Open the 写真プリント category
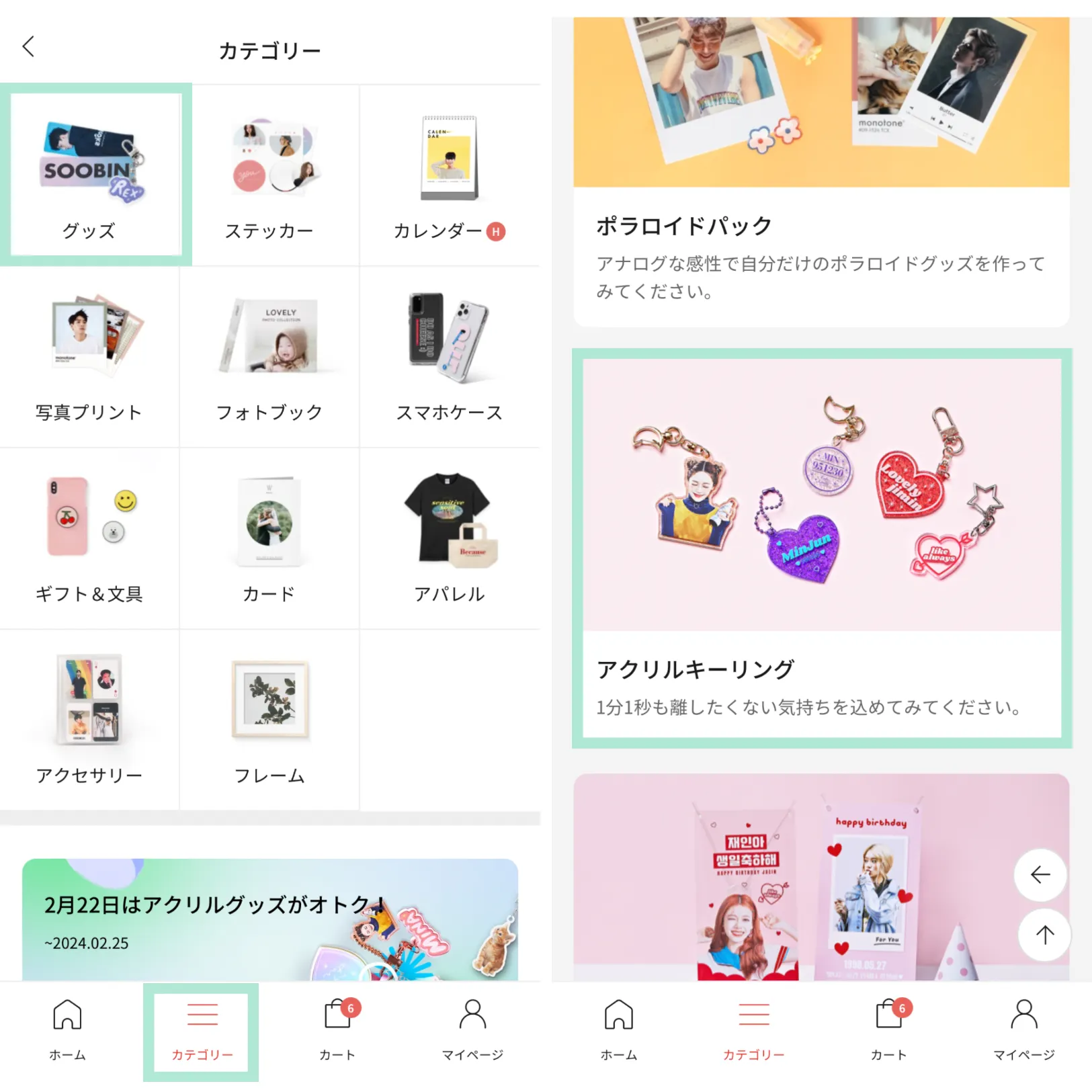 tap(89, 356)
